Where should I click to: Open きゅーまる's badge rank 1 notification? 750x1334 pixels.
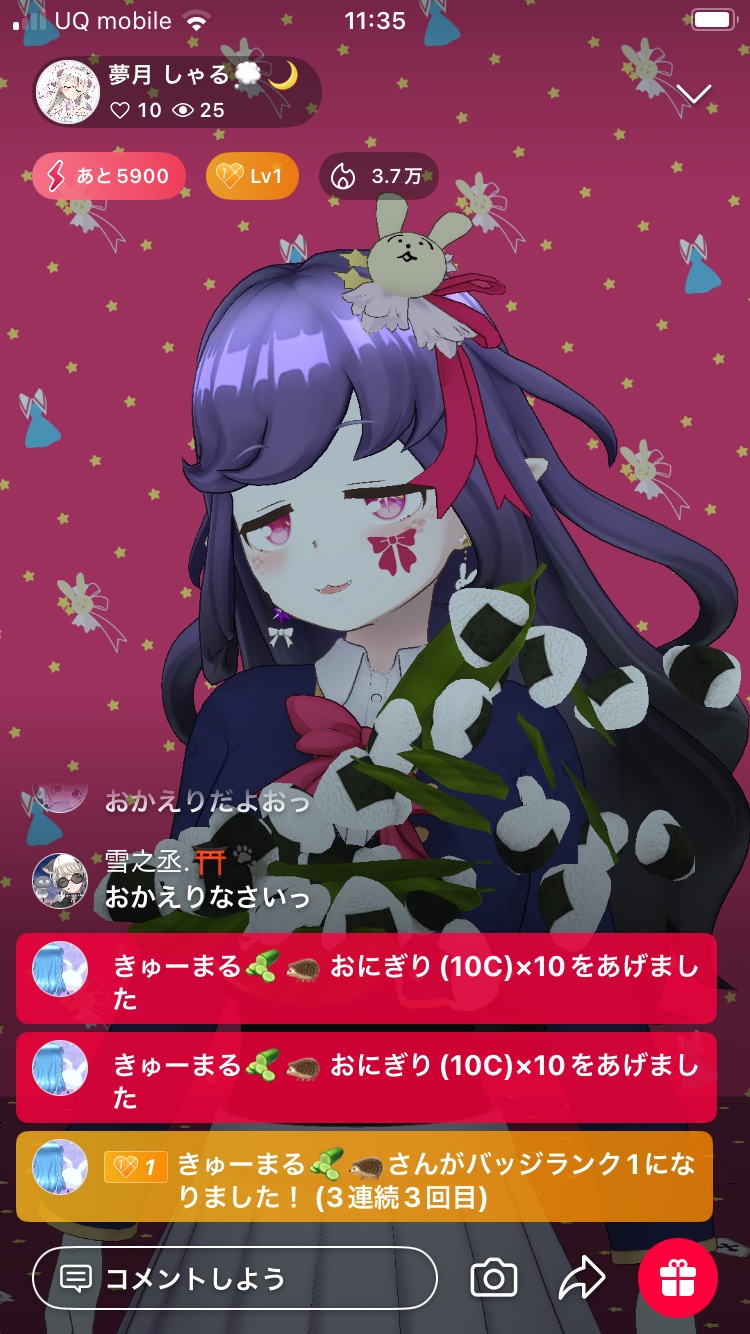364,1176
